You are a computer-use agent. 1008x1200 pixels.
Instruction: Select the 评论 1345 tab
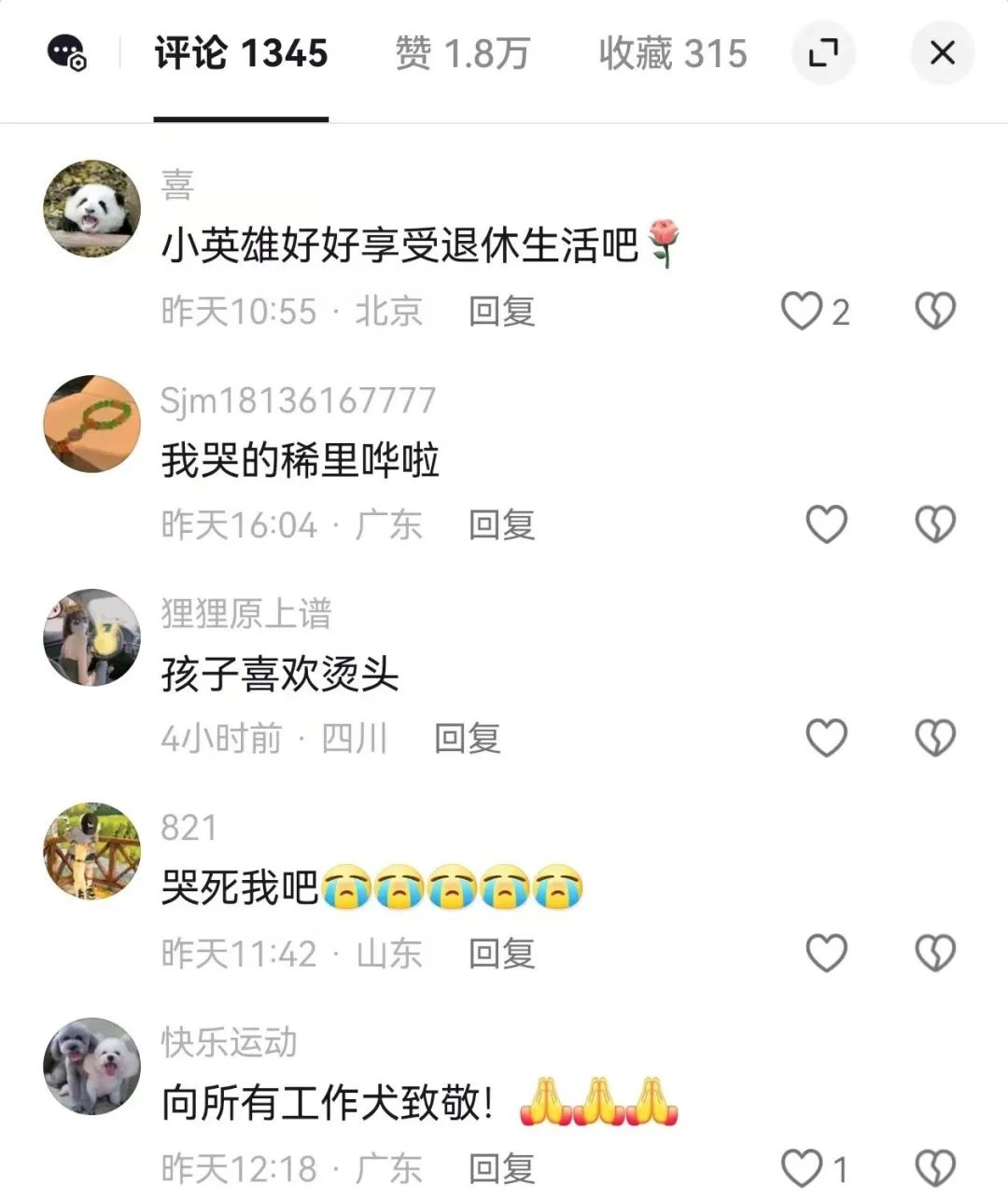241,53
